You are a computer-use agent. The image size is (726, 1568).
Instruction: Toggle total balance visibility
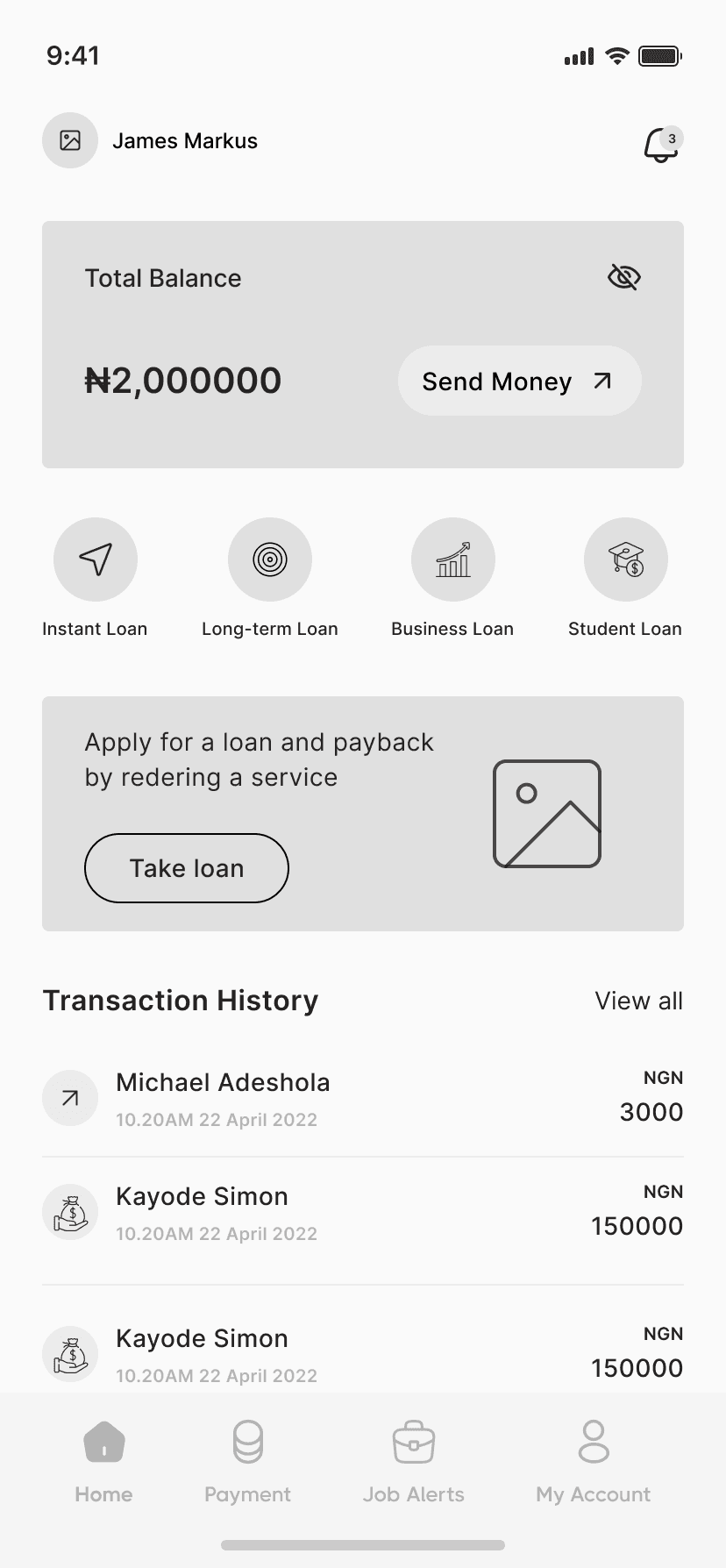[x=623, y=278]
